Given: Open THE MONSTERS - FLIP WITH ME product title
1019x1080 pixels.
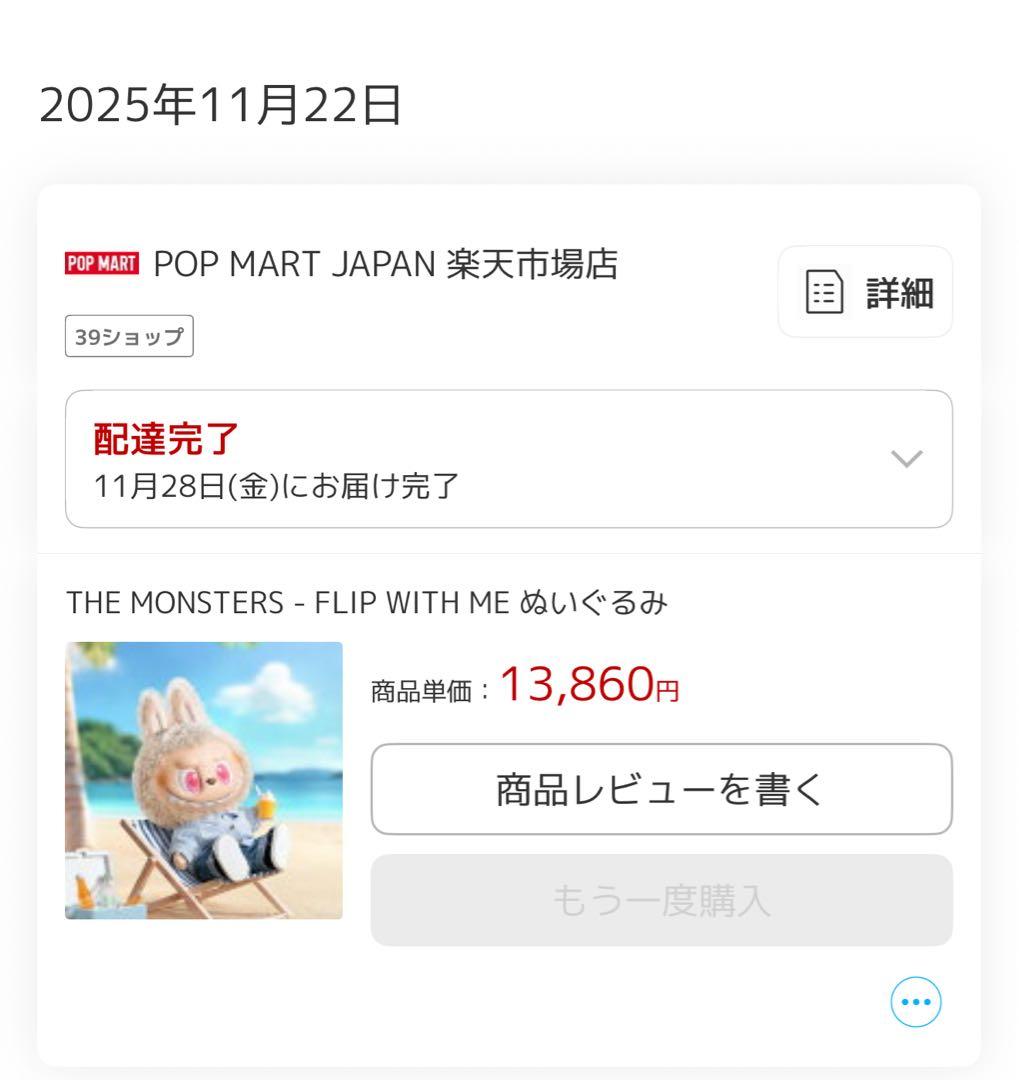Looking at the screenshot, I should pyautogui.click(x=366, y=603).
